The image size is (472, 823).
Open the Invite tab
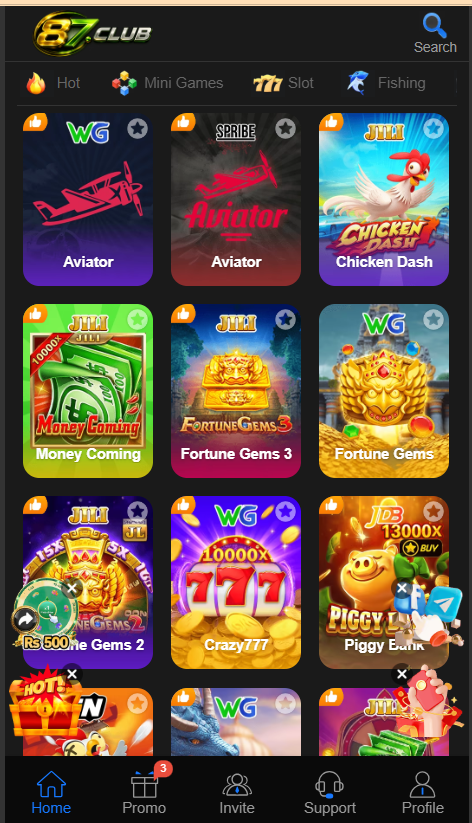pos(237,793)
